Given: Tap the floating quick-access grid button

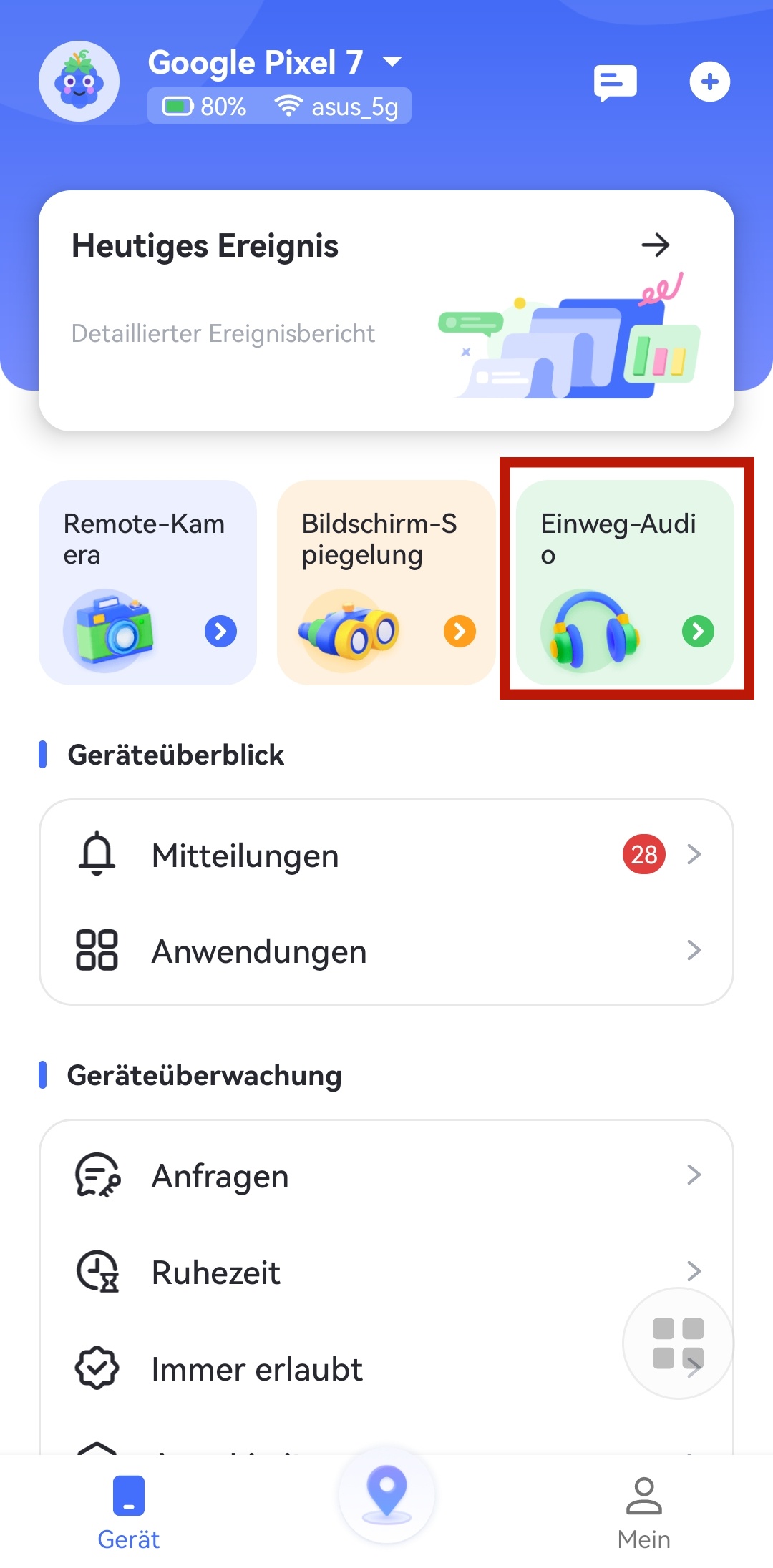Looking at the screenshot, I should click(x=676, y=1343).
